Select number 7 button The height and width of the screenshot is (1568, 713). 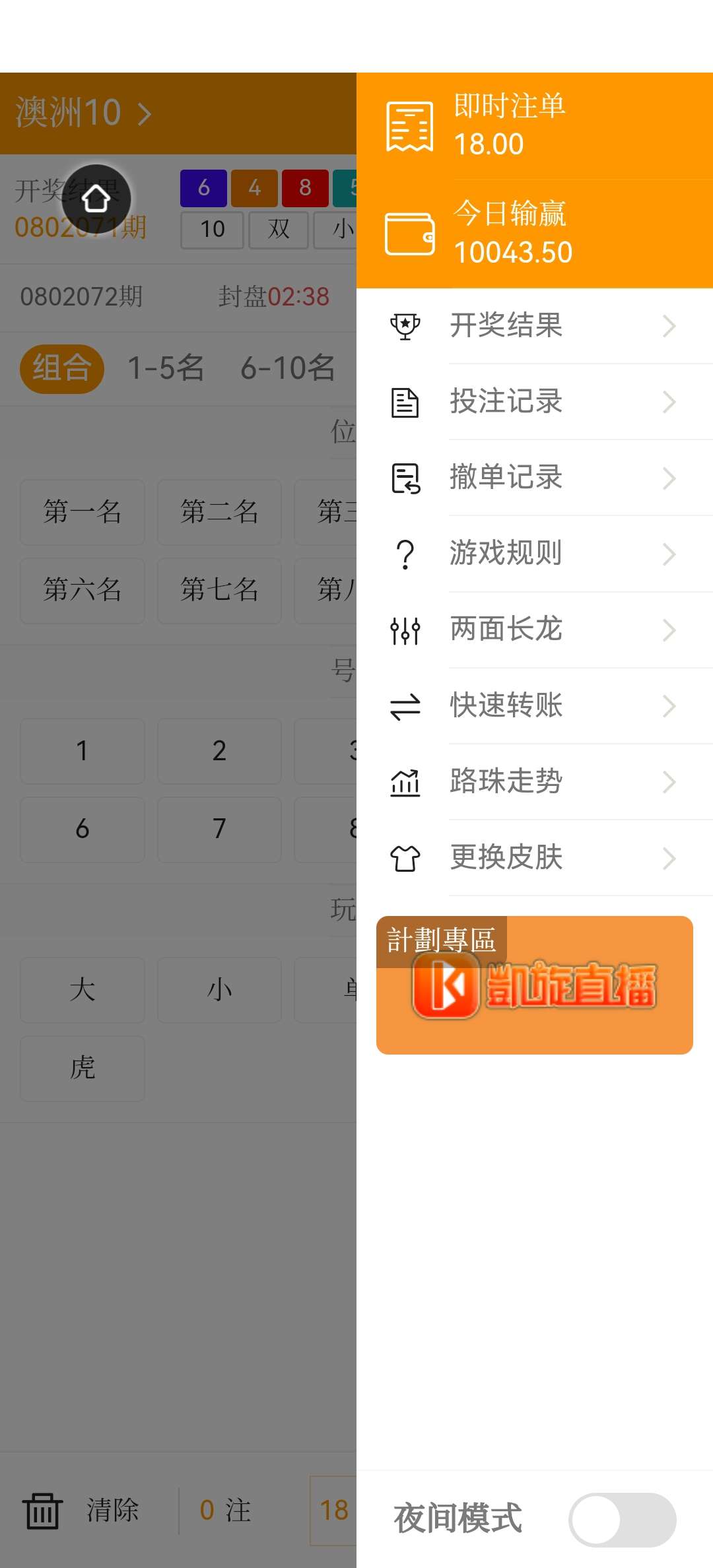219,830
